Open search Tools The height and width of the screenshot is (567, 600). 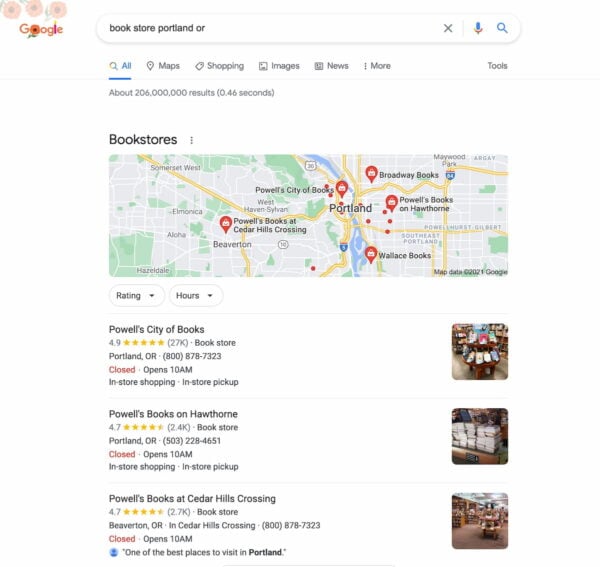click(x=497, y=66)
